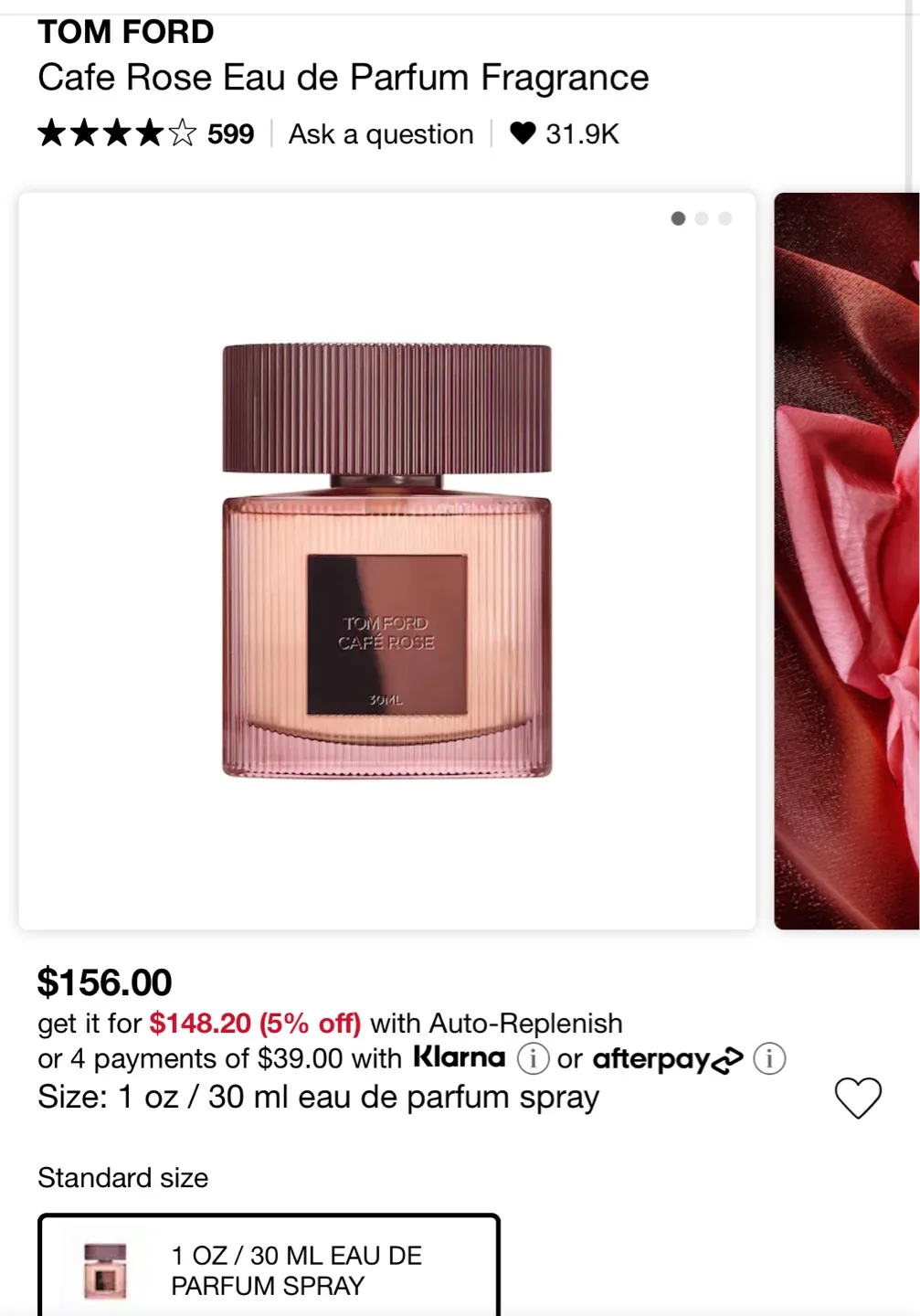Open the Klarna payment info icon
Screen dimensions: 920x1316
tap(533, 1059)
